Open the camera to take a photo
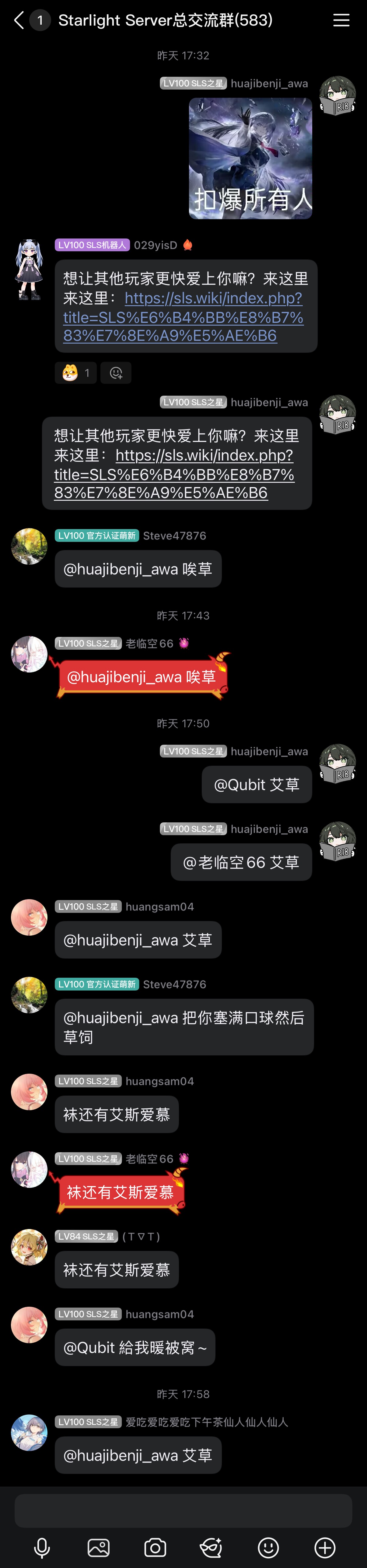This screenshot has width=367, height=1568. click(155, 1547)
